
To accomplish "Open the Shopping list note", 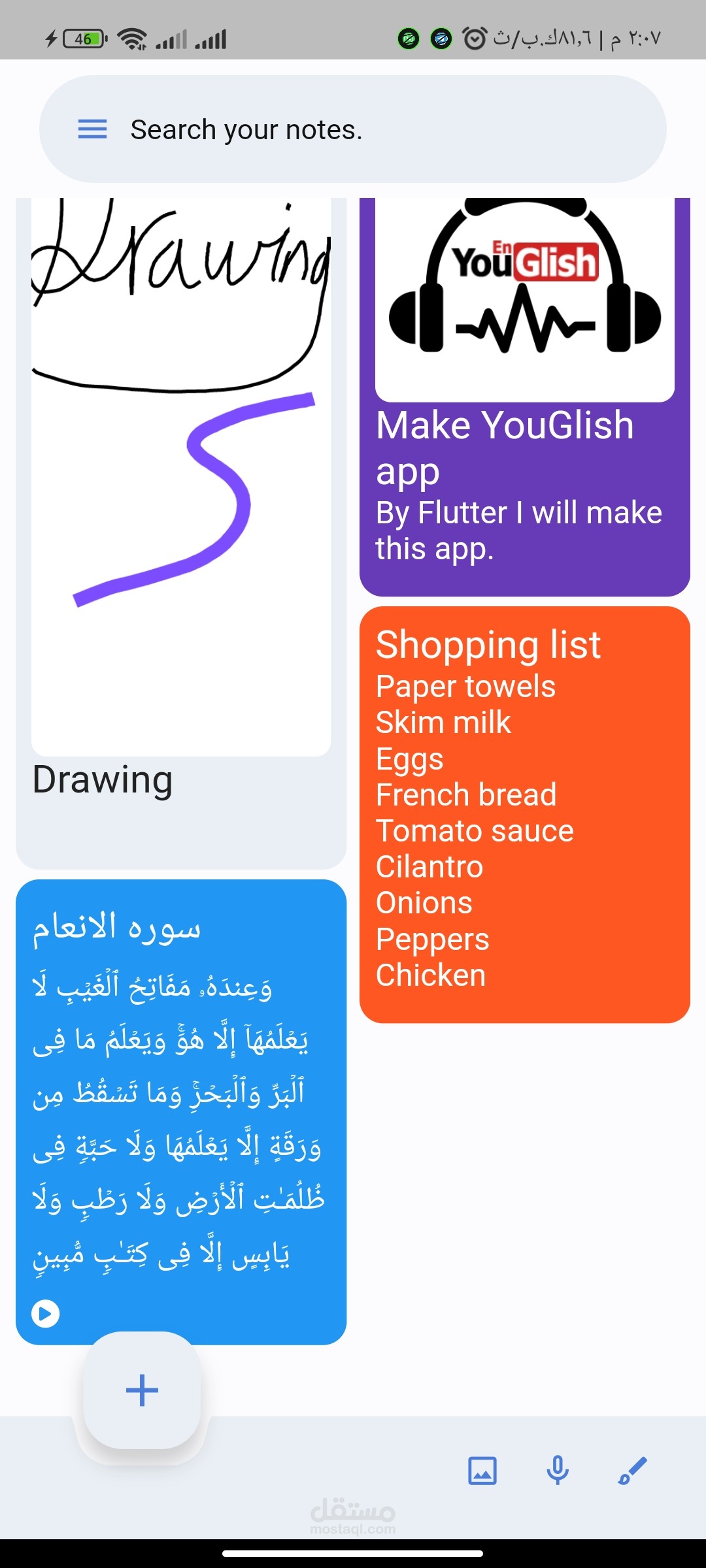I will click(x=525, y=815).
